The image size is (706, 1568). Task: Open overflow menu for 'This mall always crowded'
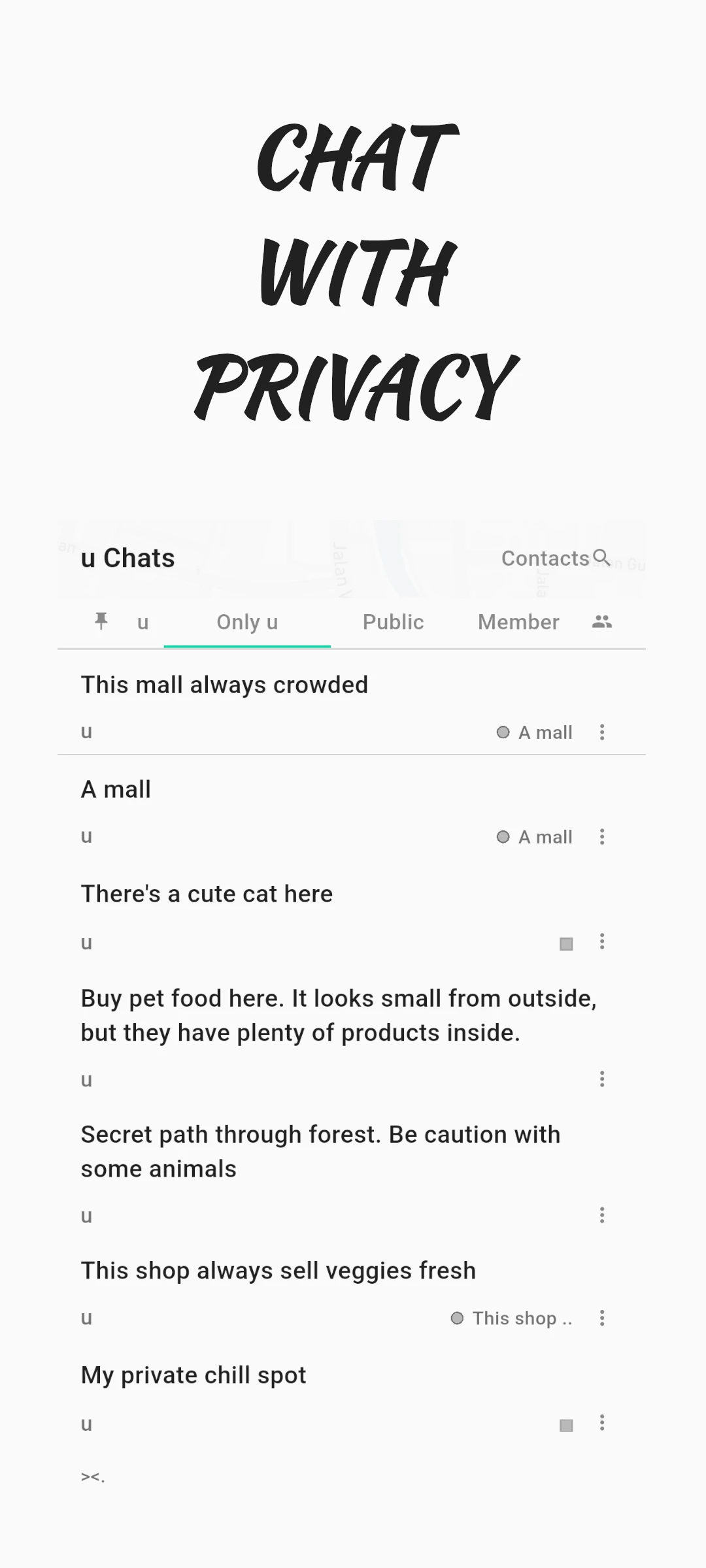pos(602,732)
